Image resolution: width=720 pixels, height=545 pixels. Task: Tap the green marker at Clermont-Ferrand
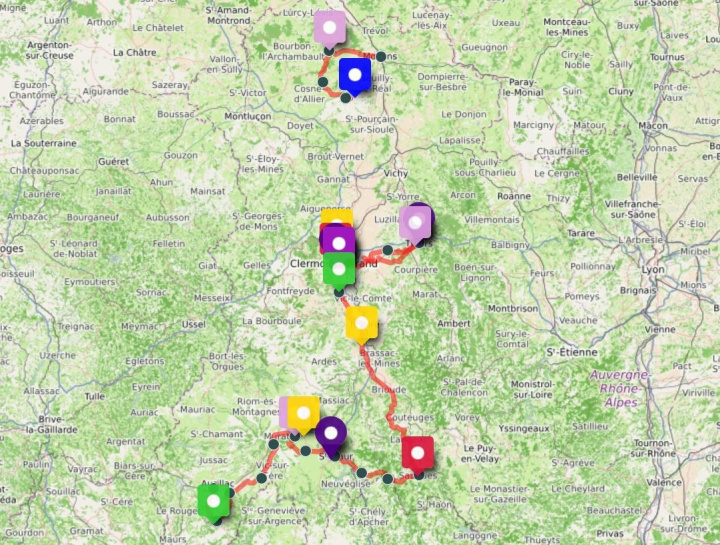click(x=339, y=269)
